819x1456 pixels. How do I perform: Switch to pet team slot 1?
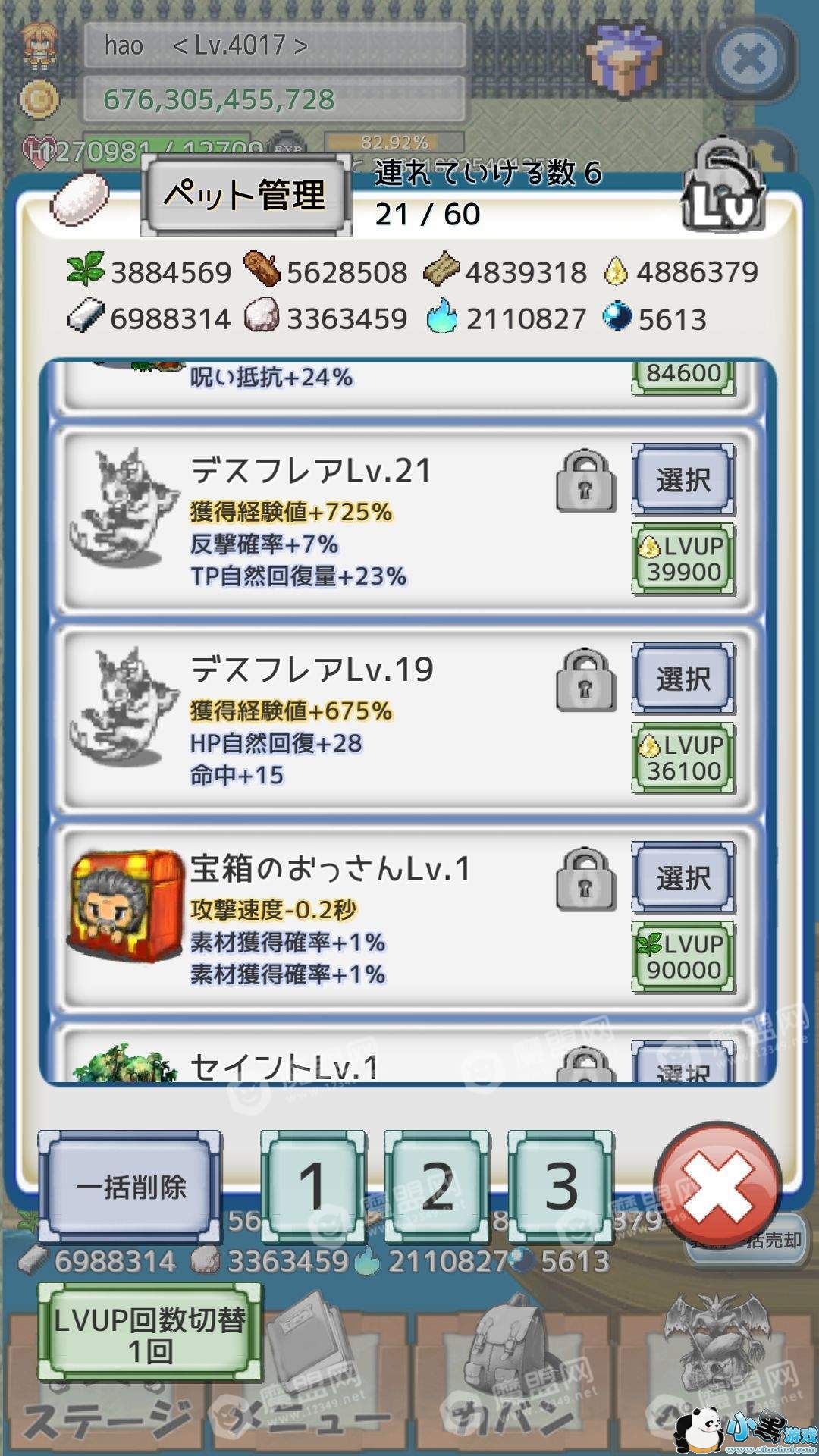[313, 1187]
